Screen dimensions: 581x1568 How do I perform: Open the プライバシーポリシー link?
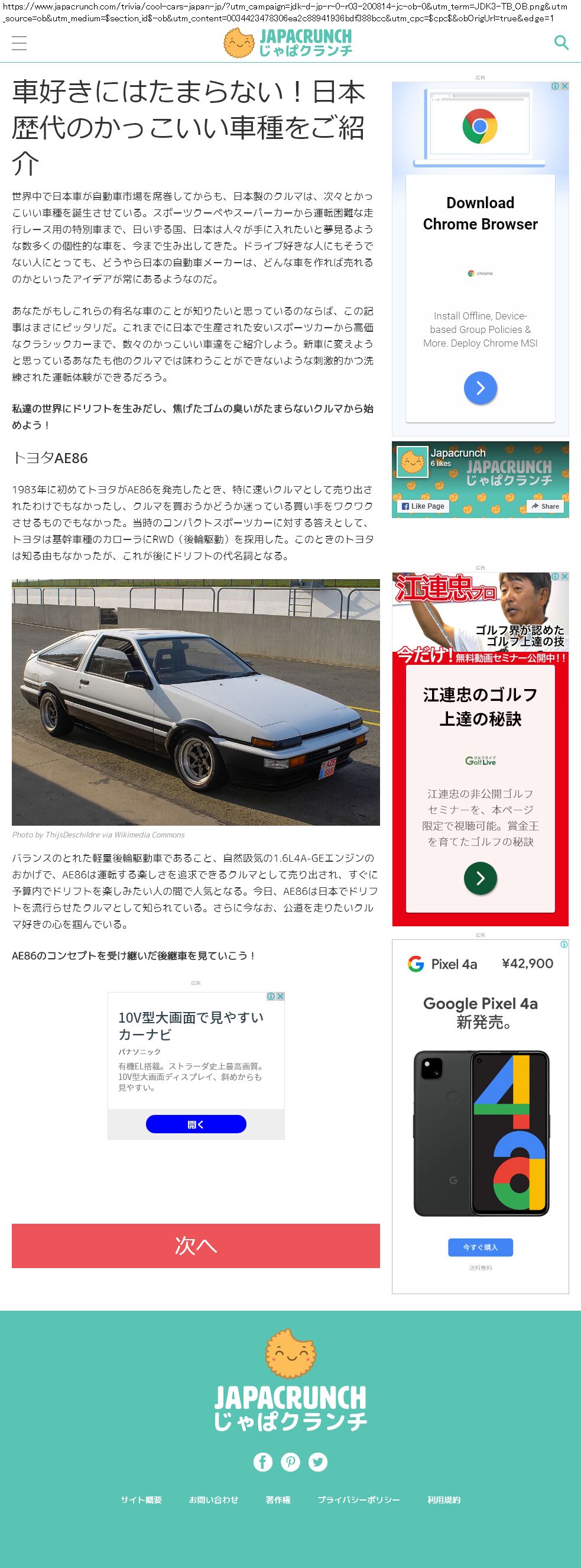pyautogui.click(x=358, y=1500)
